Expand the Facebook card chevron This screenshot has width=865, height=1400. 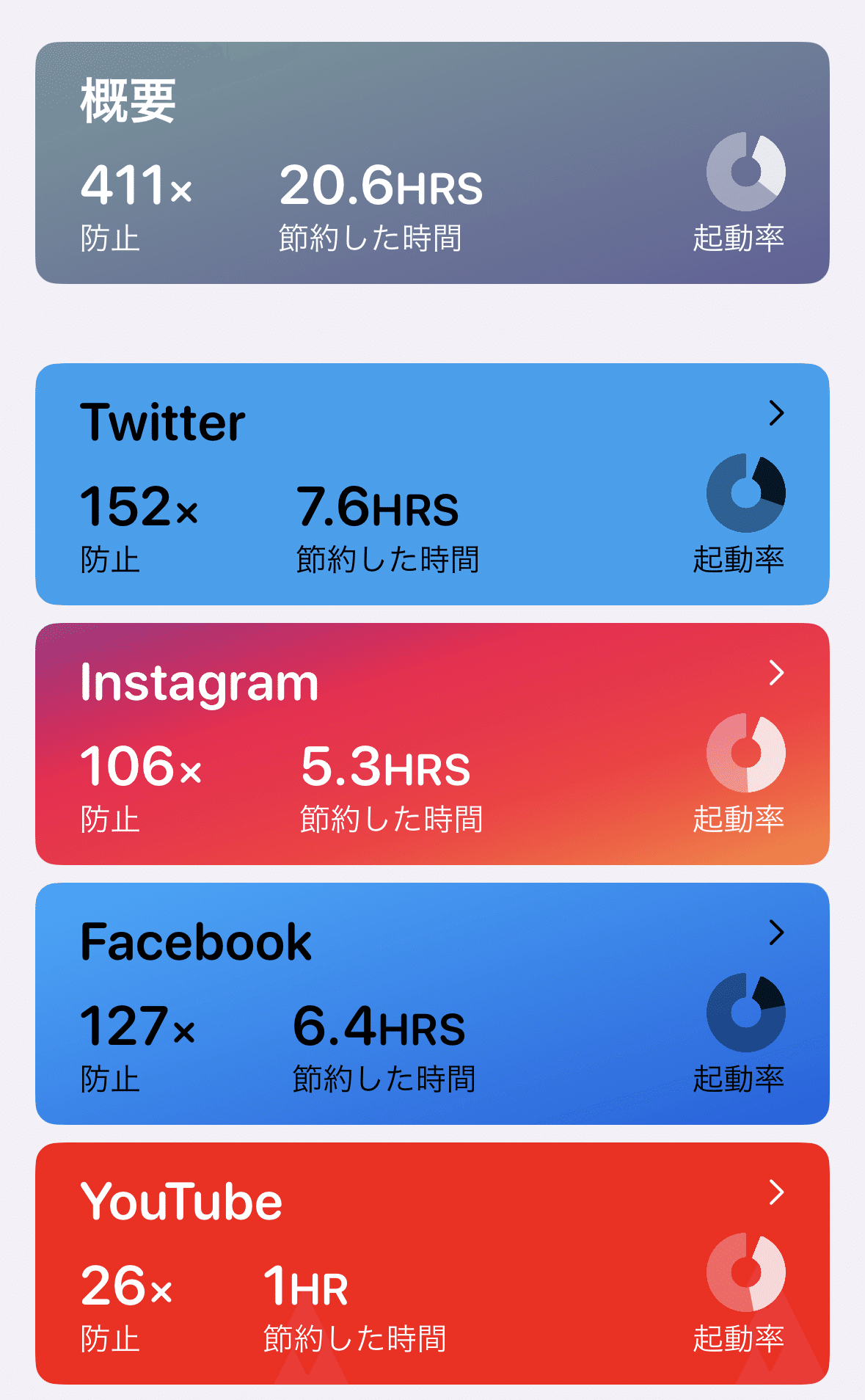[x=778, y=933]
